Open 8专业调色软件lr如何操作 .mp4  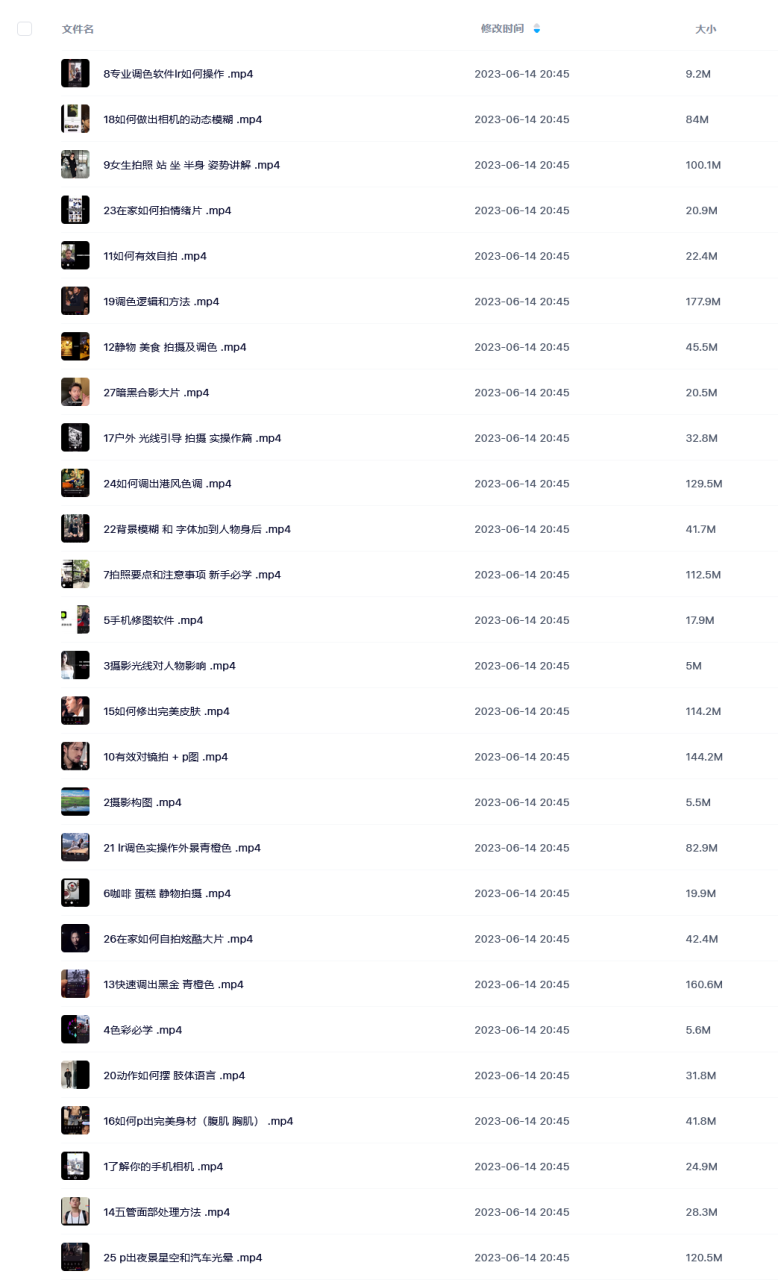pyautogui.click(x=178, y=74)
